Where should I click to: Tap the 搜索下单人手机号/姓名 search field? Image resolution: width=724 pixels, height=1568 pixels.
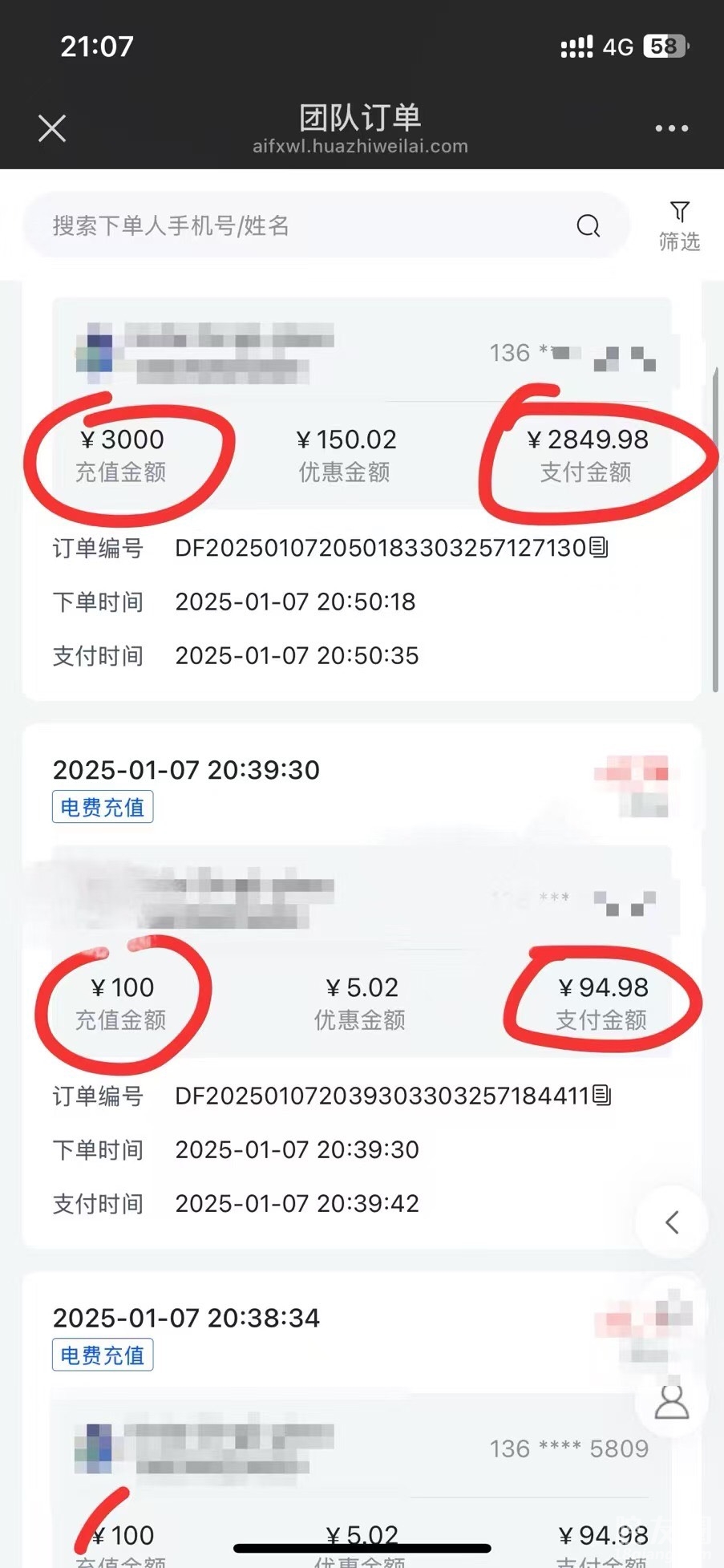click(305, 226)
